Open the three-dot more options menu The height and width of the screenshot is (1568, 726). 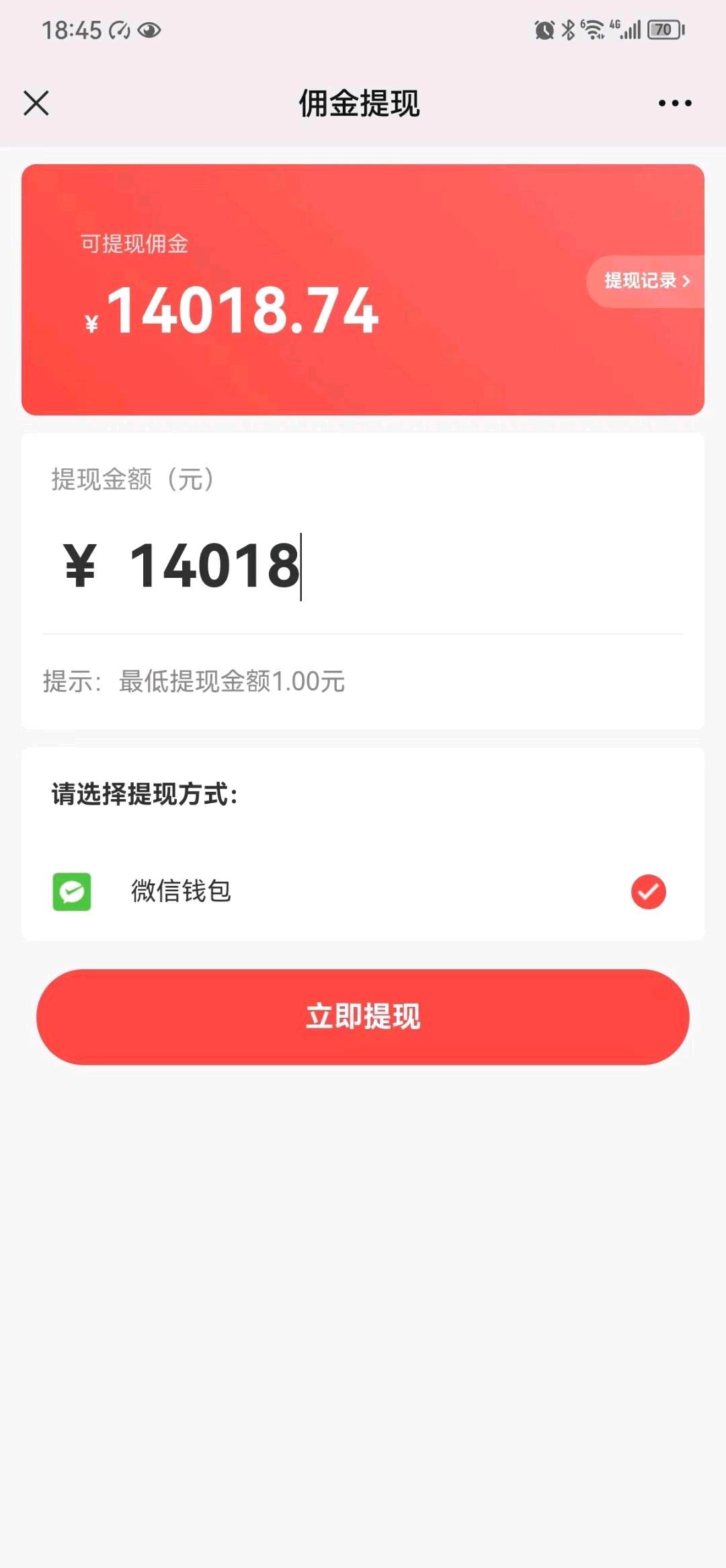[x=675, y=103]
